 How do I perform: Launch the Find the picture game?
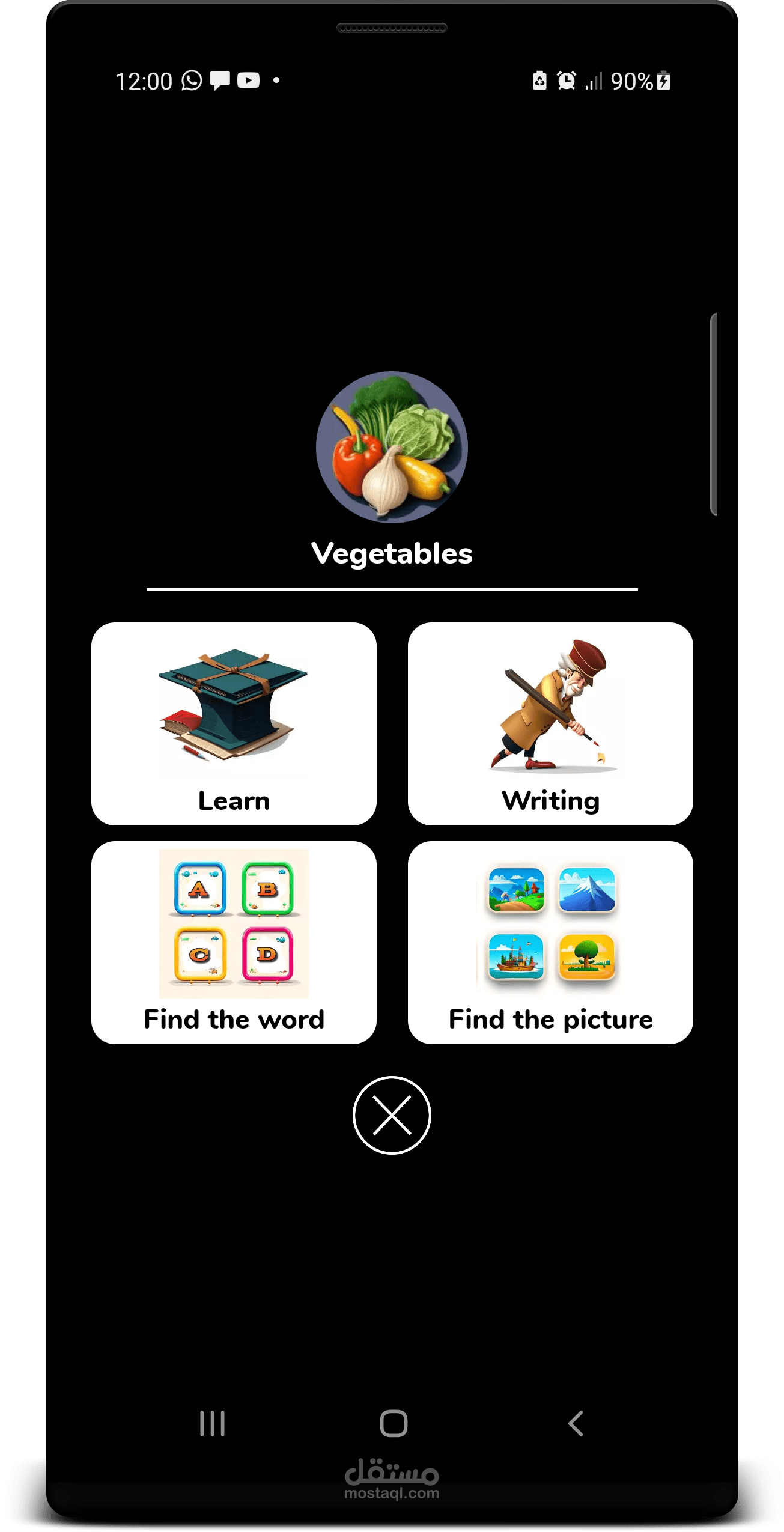point(550,942)
